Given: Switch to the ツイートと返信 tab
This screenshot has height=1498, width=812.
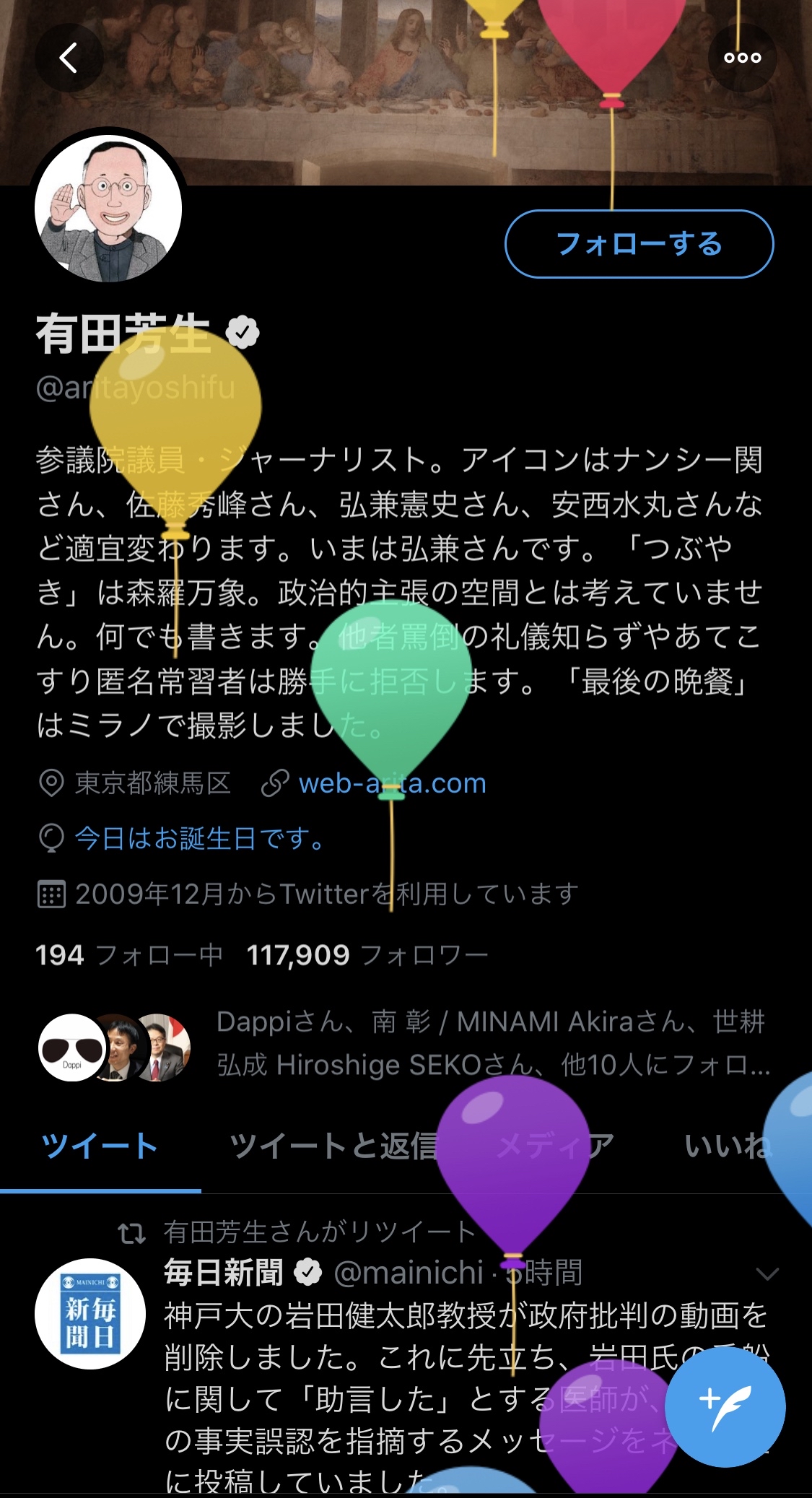Looking at the screenshot, I should click(x=333, y=1146).
